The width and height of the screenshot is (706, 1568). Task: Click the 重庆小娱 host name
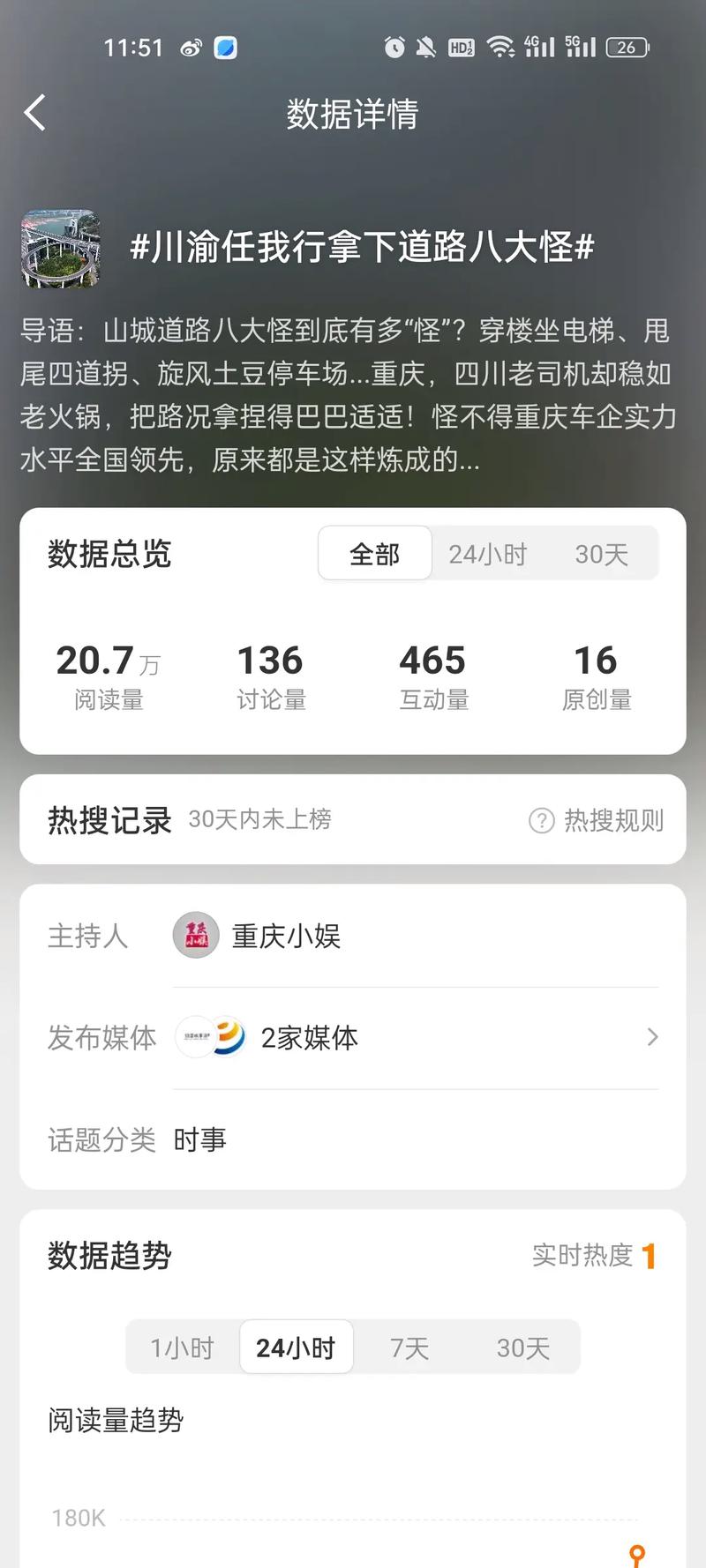[x=285, y=935]
